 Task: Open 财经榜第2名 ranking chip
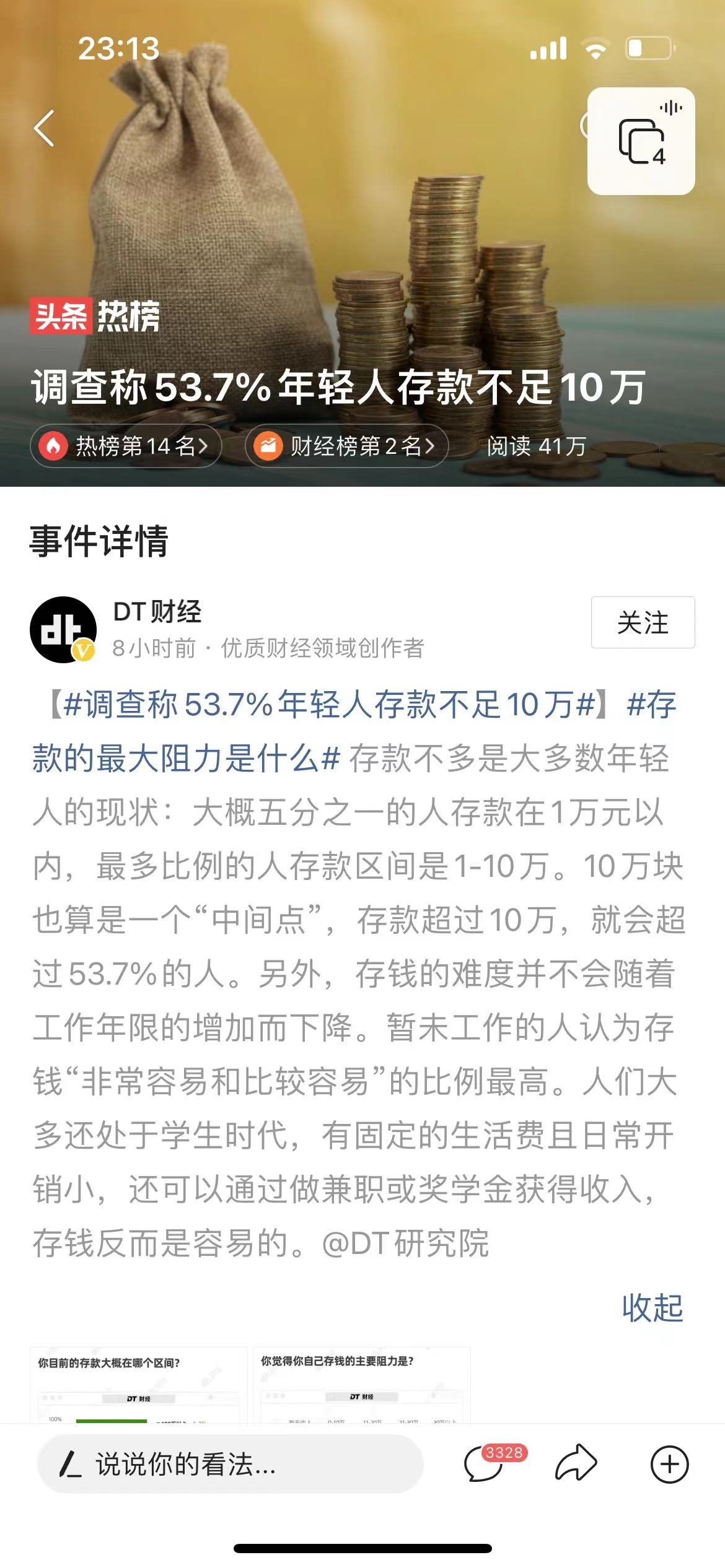pyautogui.click(x=347, y=446)
